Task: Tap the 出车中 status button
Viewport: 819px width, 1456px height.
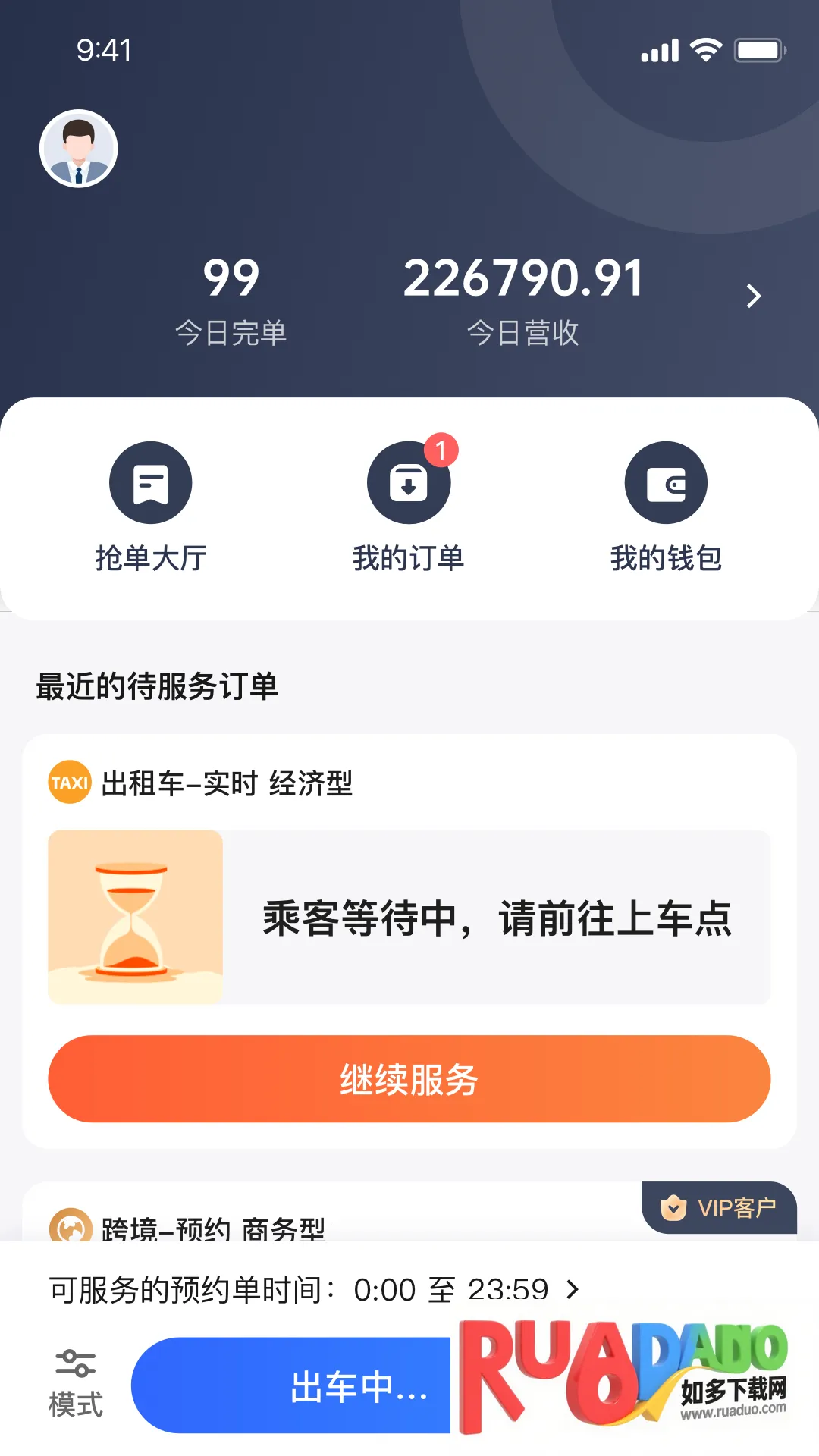Action: pyautogui.click(x=292, y=1386)
